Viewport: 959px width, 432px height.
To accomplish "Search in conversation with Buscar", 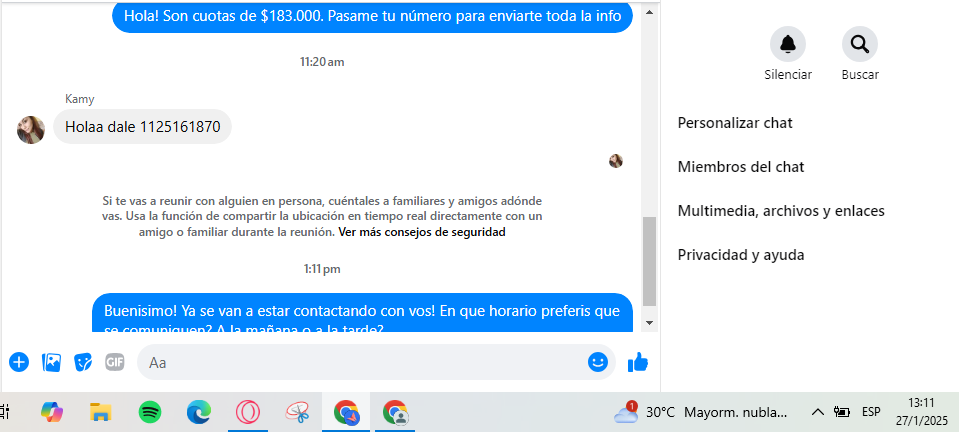I will pyautogui.click(x=860, y=44).
